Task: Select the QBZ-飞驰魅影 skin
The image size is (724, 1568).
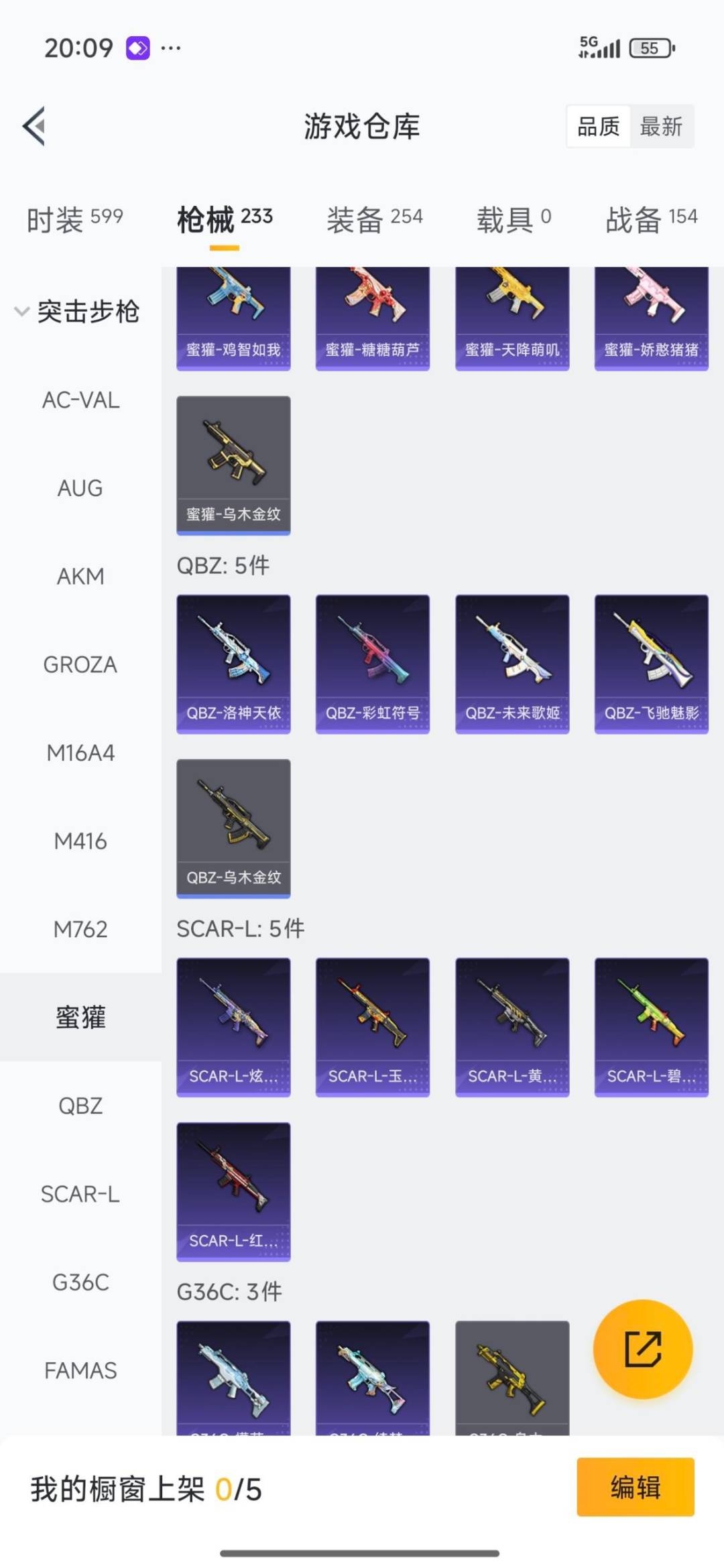Action: click(x=651, y=664)
